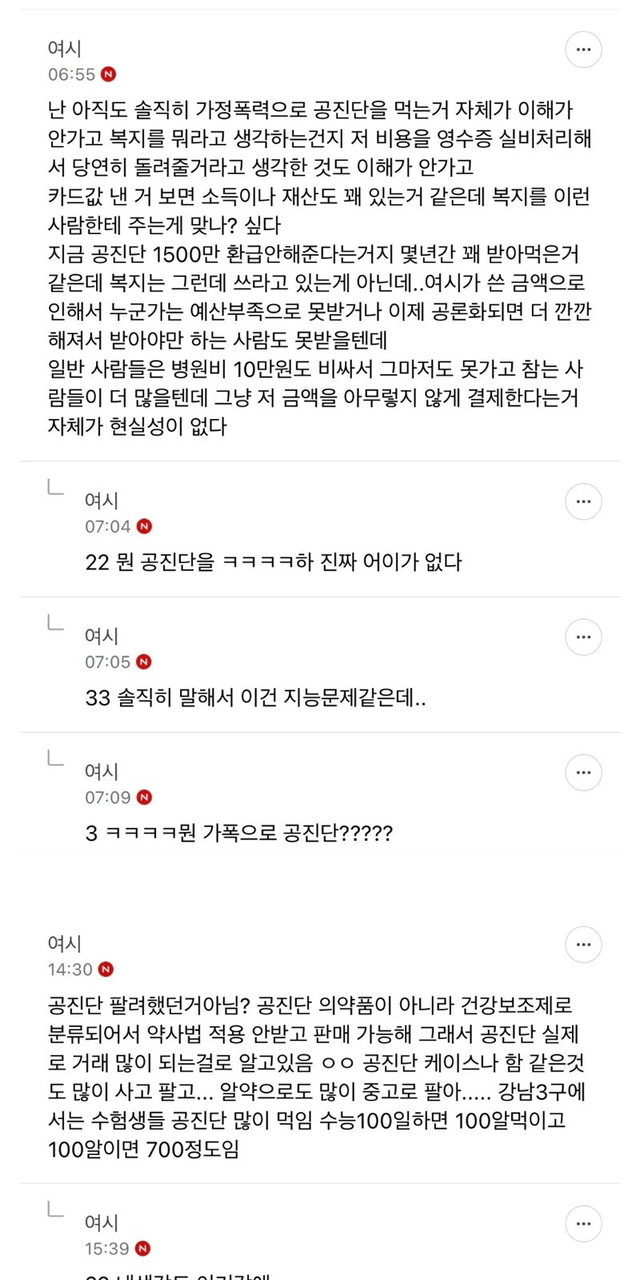Open the options menu for the 15:39 reply
The height and width of the screenshot is (1280, 640).
tap(584, 1223)
